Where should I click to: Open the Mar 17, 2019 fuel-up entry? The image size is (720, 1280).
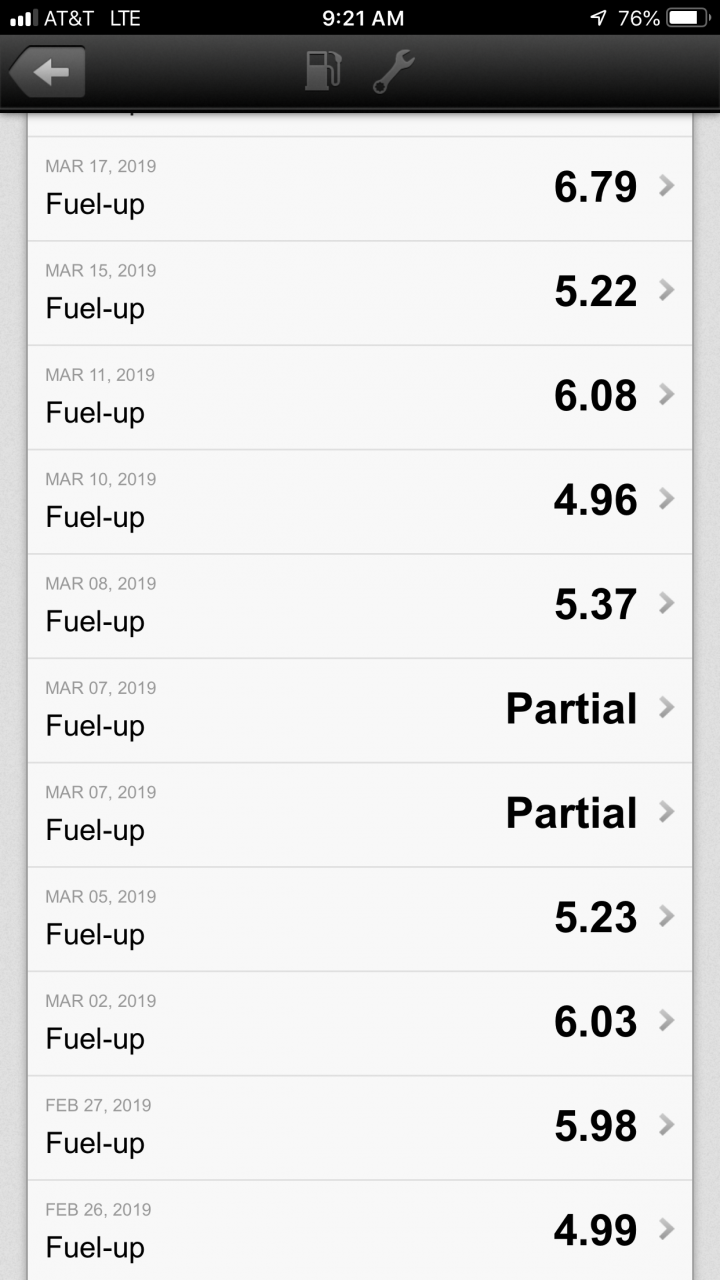(x=360, y=188)
